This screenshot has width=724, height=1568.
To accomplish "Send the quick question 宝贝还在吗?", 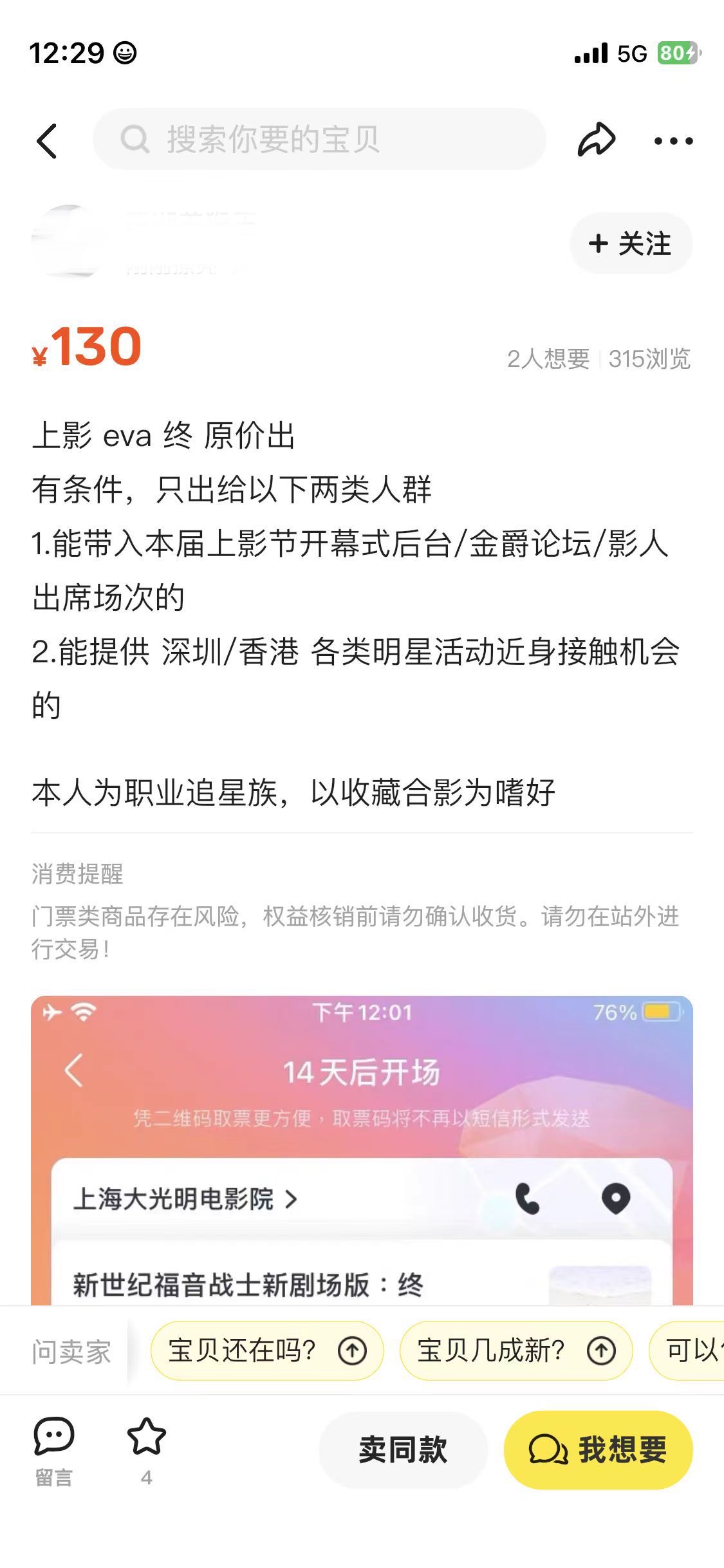I will (x=266, y=1350).
